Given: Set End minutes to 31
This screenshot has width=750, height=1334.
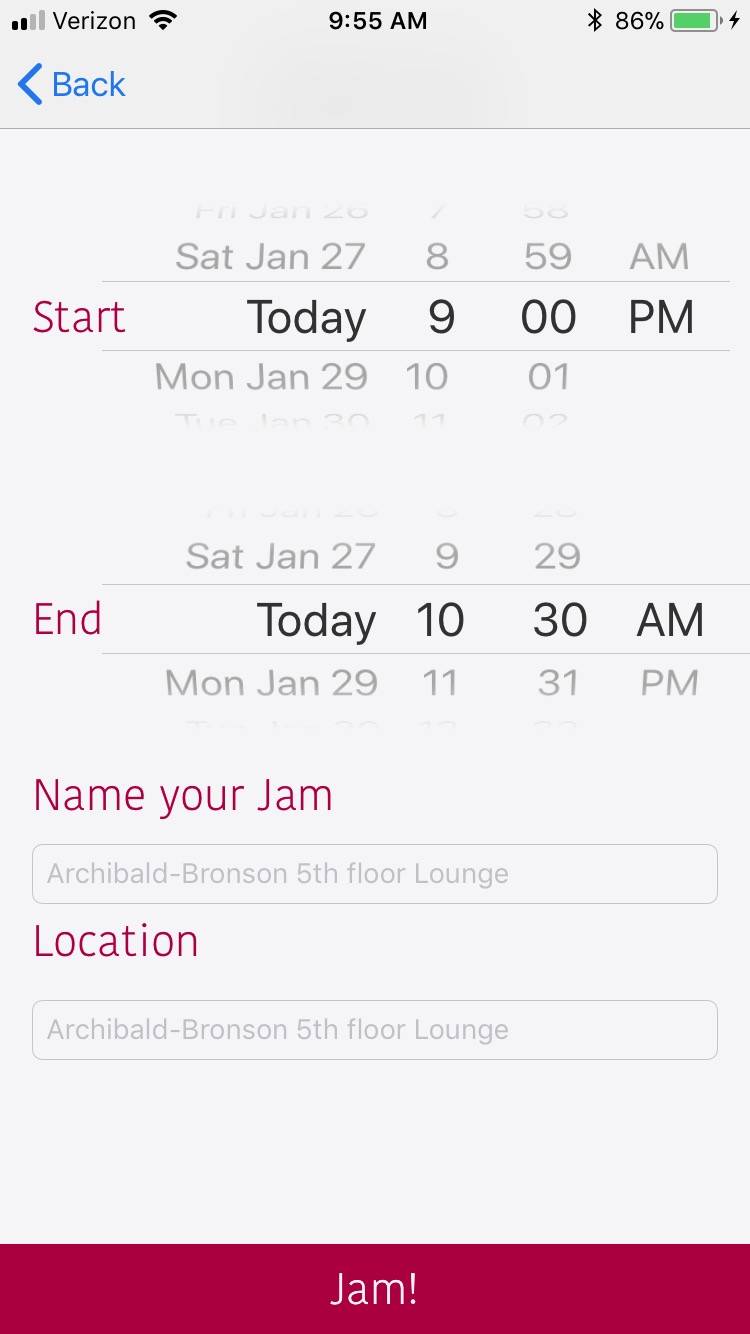Looking at the screenshot, I should click(558, 683).
